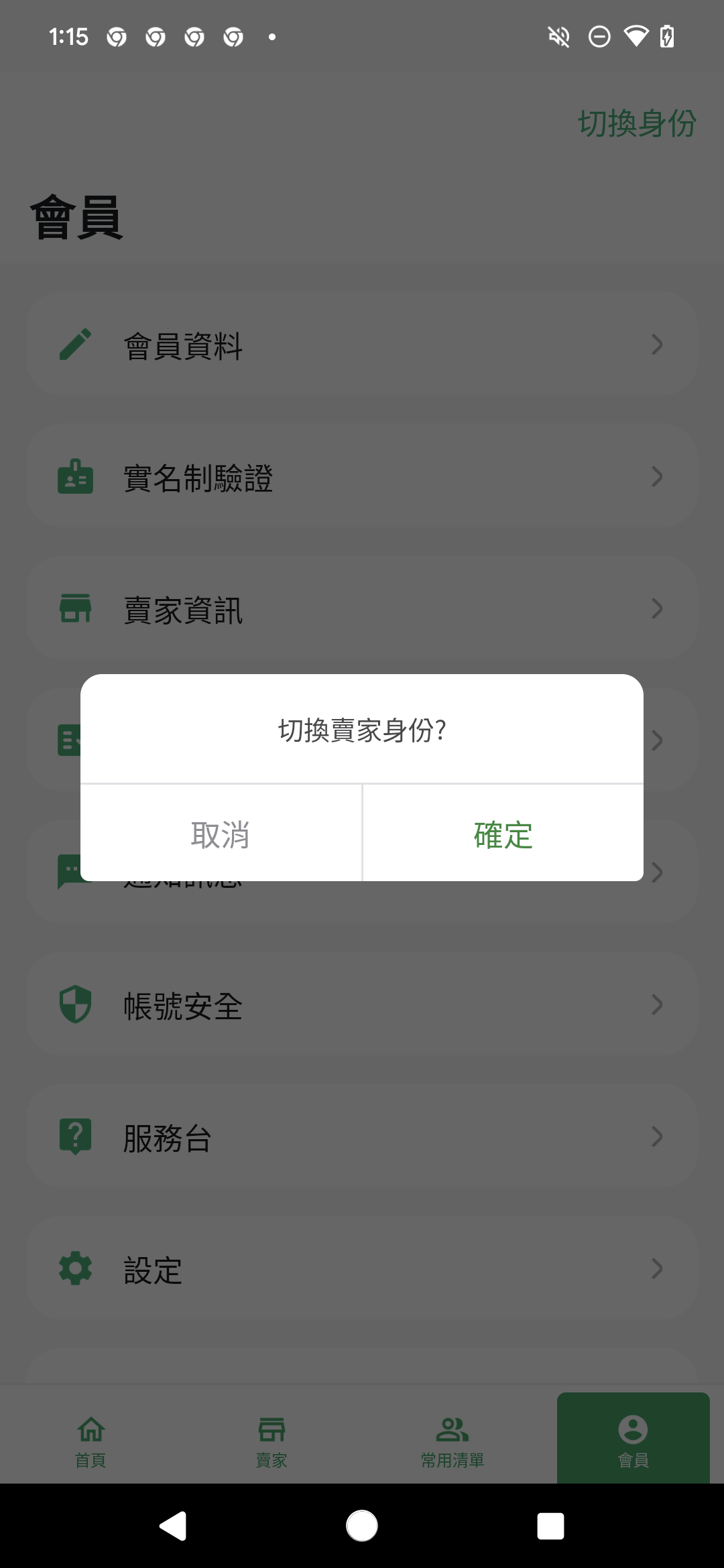The image size is (724, 1568).
Task: Open the 賣家資訊 row
Action: 362,608
